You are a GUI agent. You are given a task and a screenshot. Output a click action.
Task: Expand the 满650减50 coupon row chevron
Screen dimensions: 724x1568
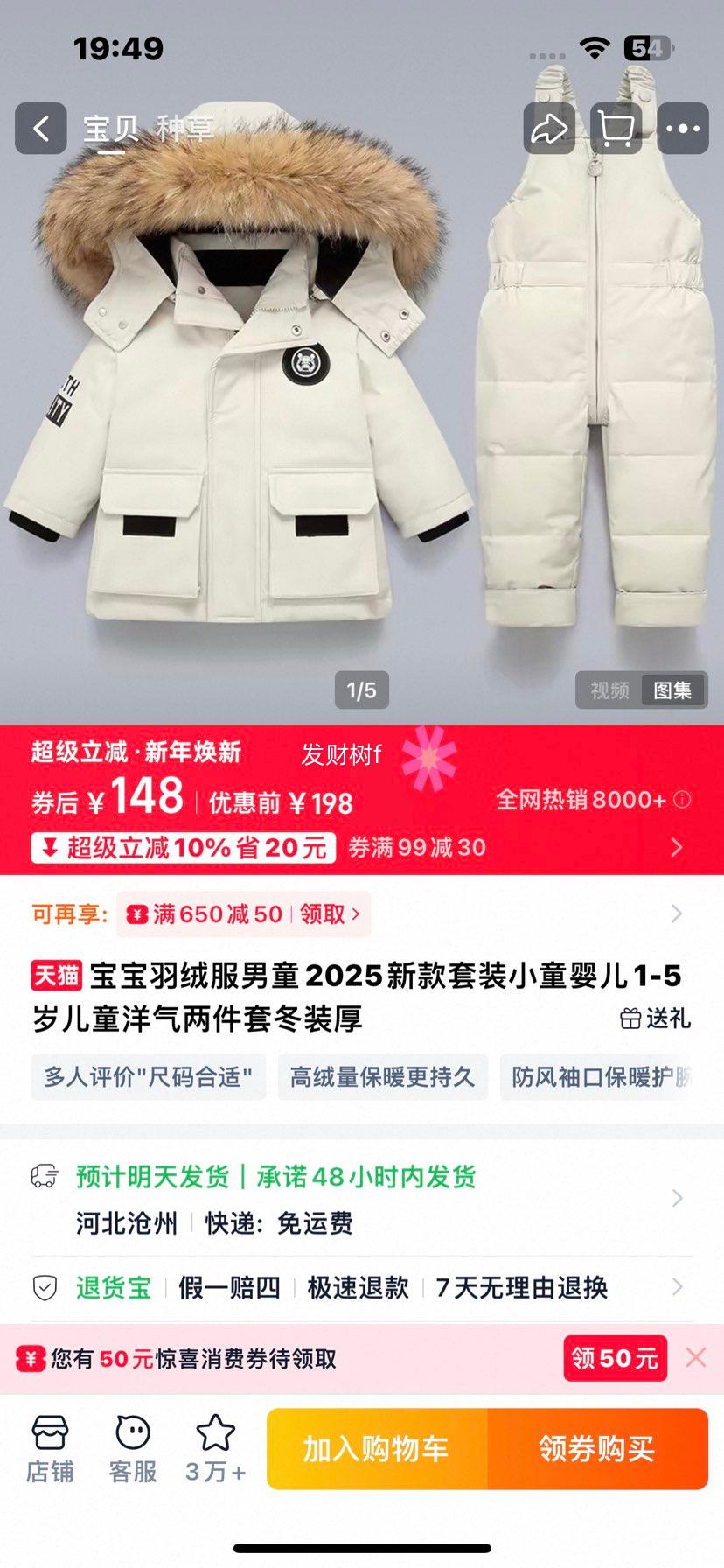pos(675,913)
